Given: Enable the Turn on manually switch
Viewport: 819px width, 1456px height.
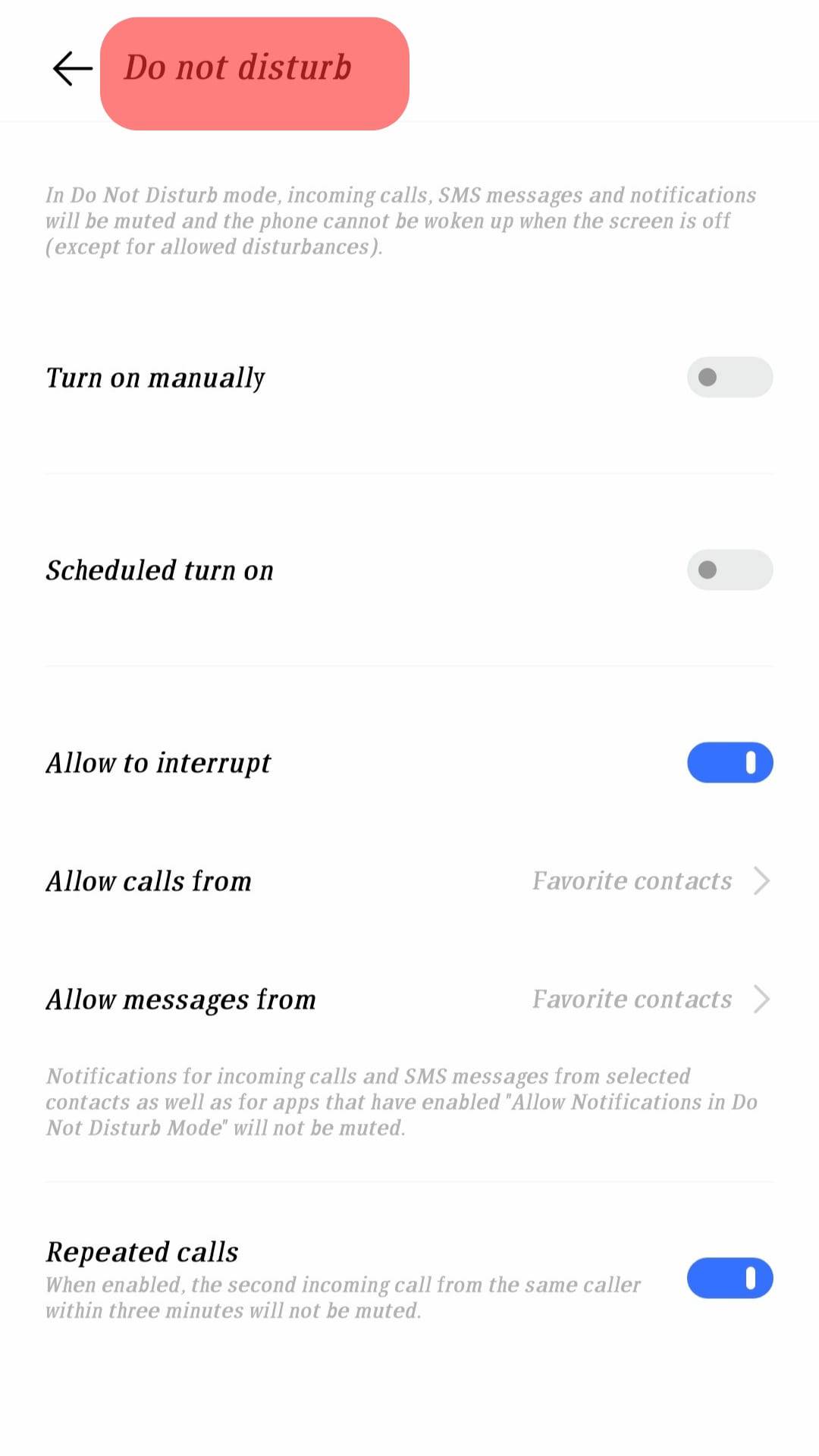Looking at the screenshot, I should [x=729, y=377].
